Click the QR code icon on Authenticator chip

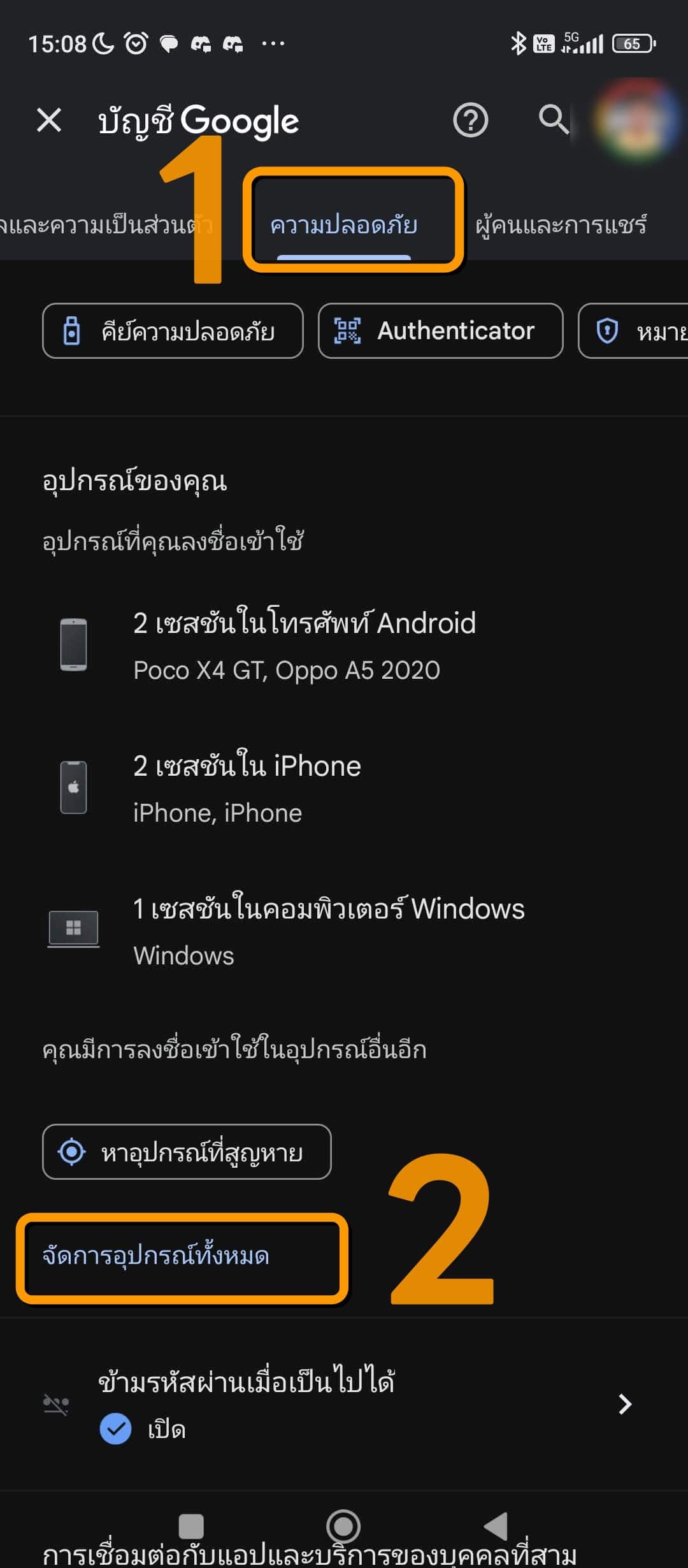click(x=347, y=331)
